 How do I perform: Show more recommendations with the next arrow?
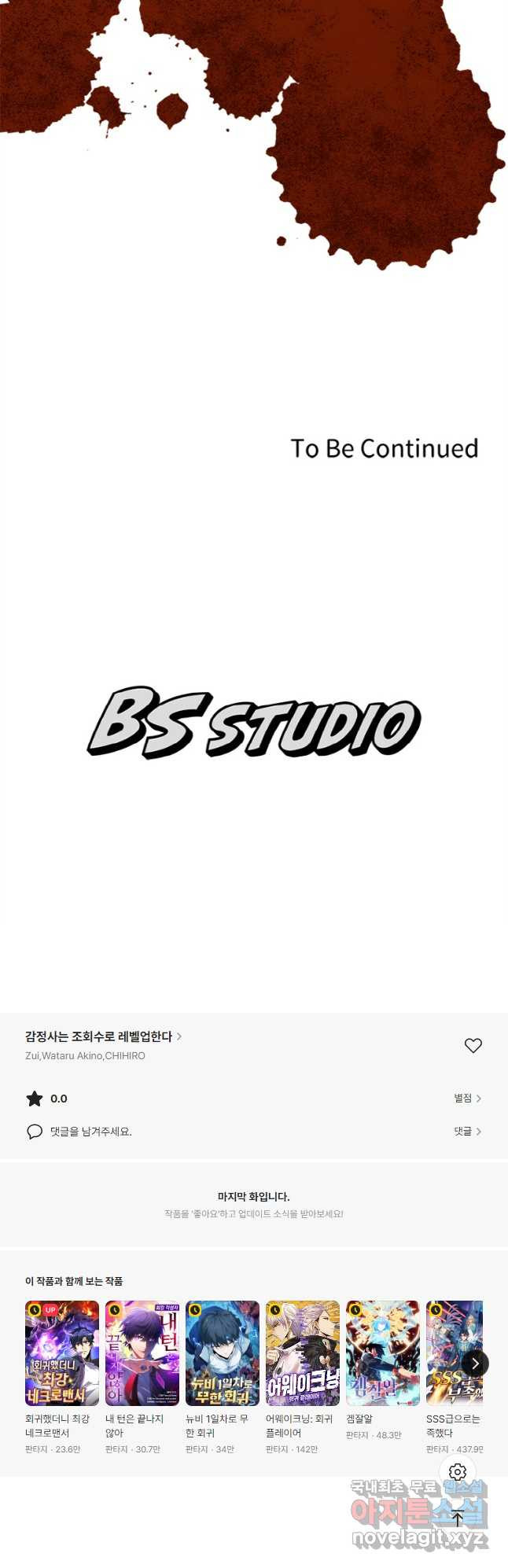tap(475, 1363)
